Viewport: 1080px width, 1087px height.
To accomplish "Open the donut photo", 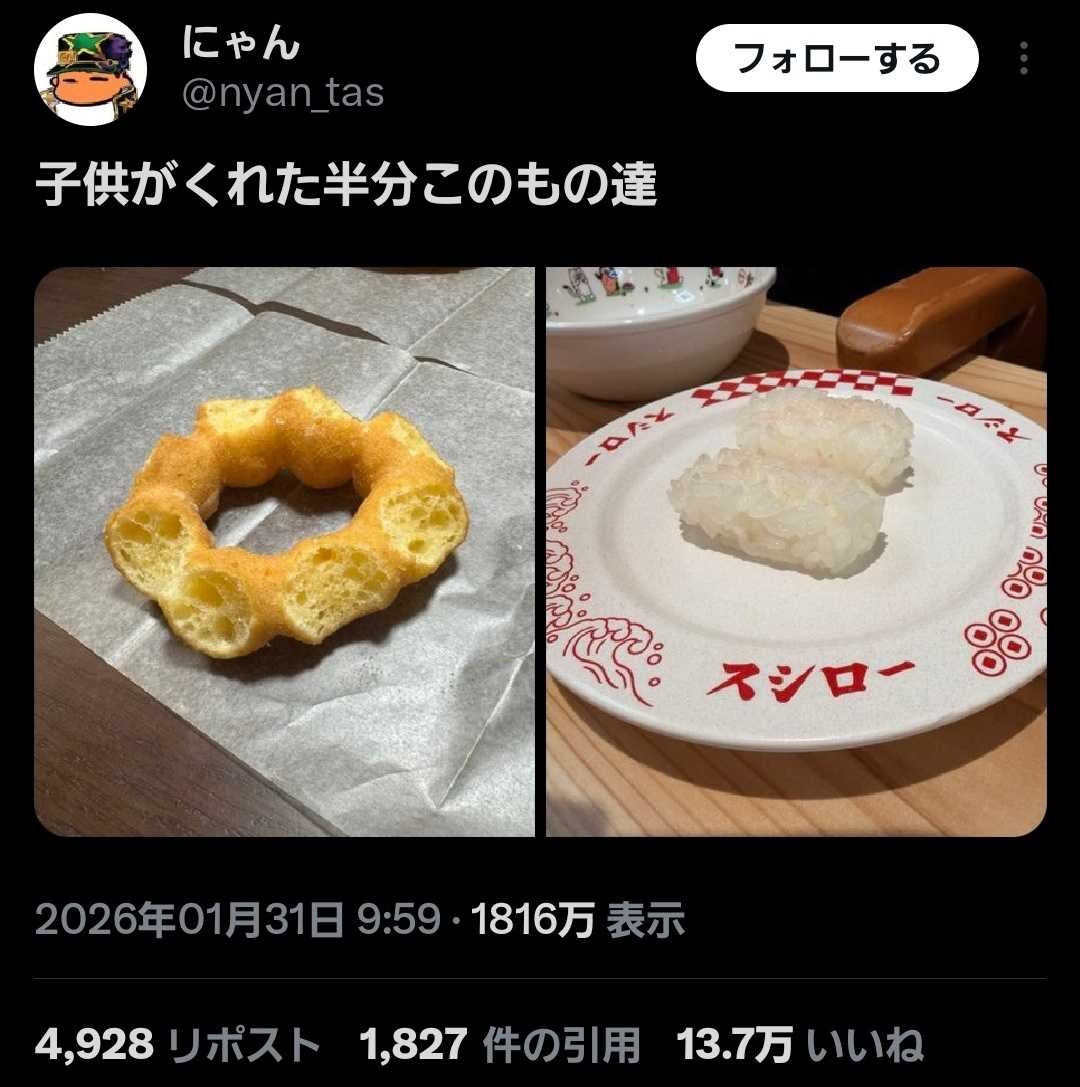I will [285, 551].
